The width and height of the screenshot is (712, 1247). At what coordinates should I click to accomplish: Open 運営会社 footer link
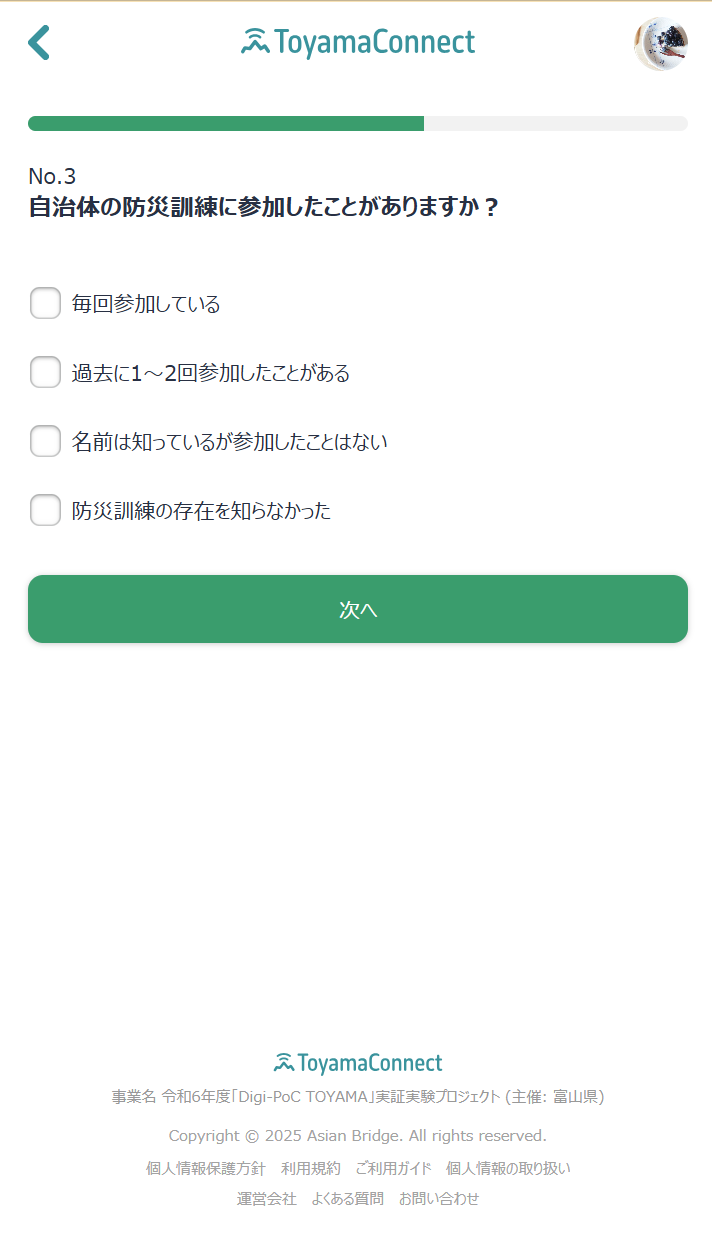pos(266,1198)
